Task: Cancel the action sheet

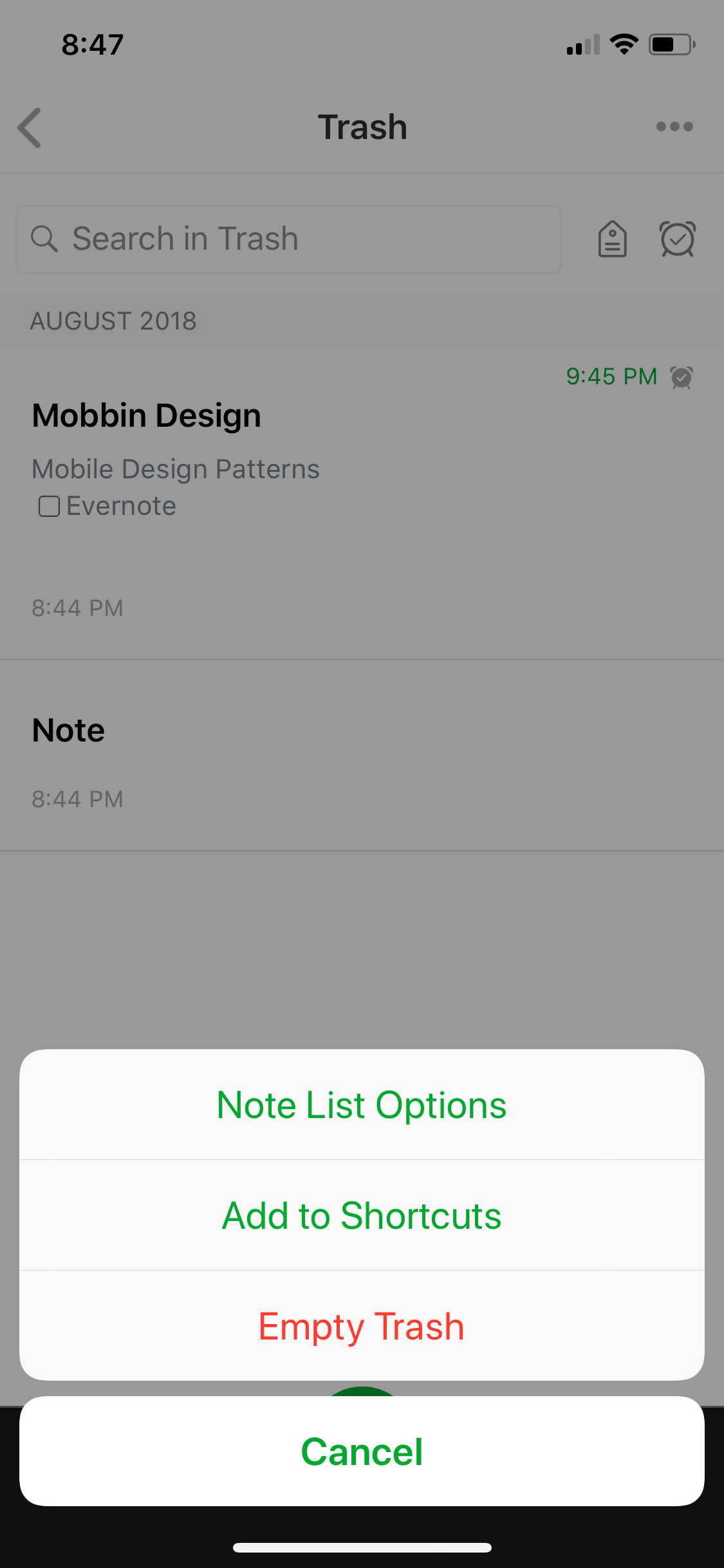Action: point(362,1451)
